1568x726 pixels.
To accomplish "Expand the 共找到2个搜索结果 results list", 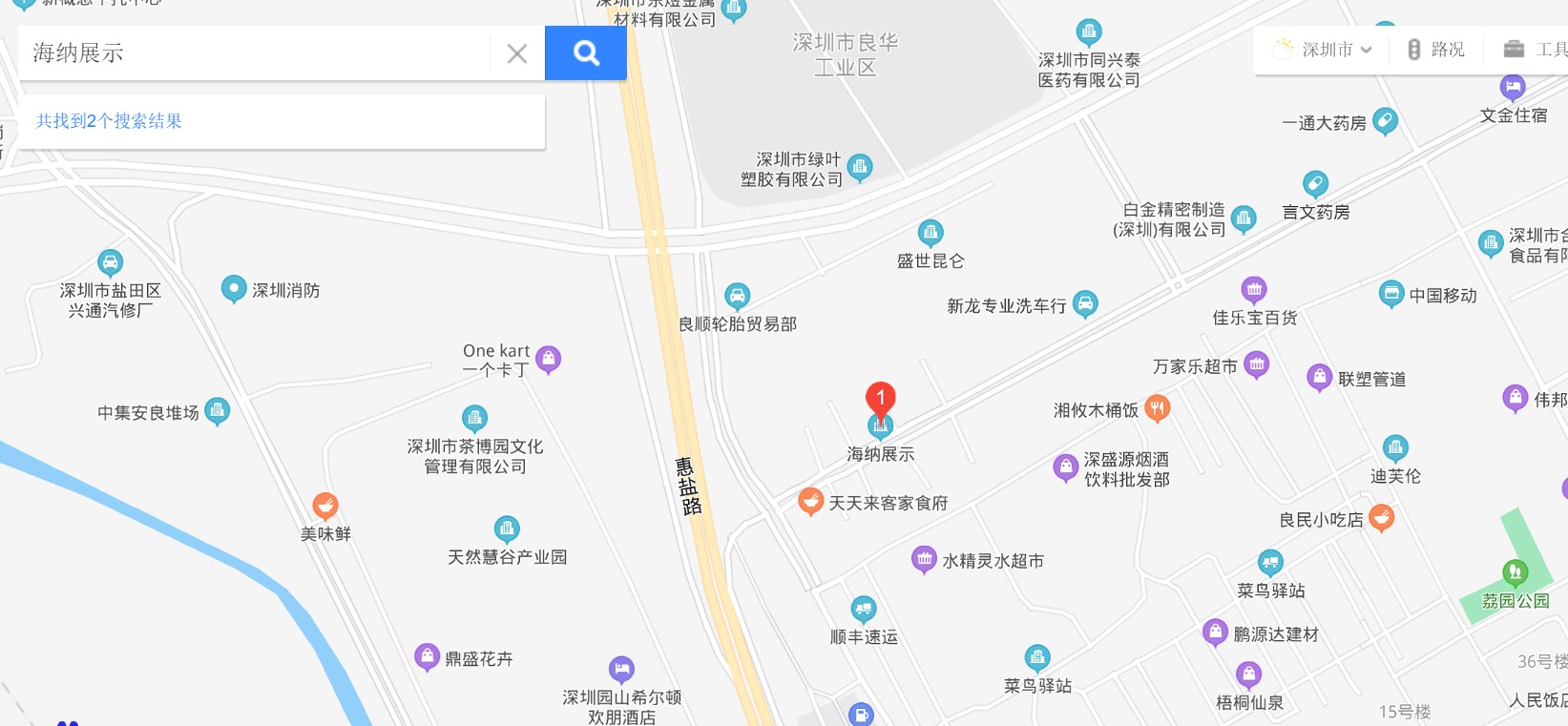I will point(109,121).
